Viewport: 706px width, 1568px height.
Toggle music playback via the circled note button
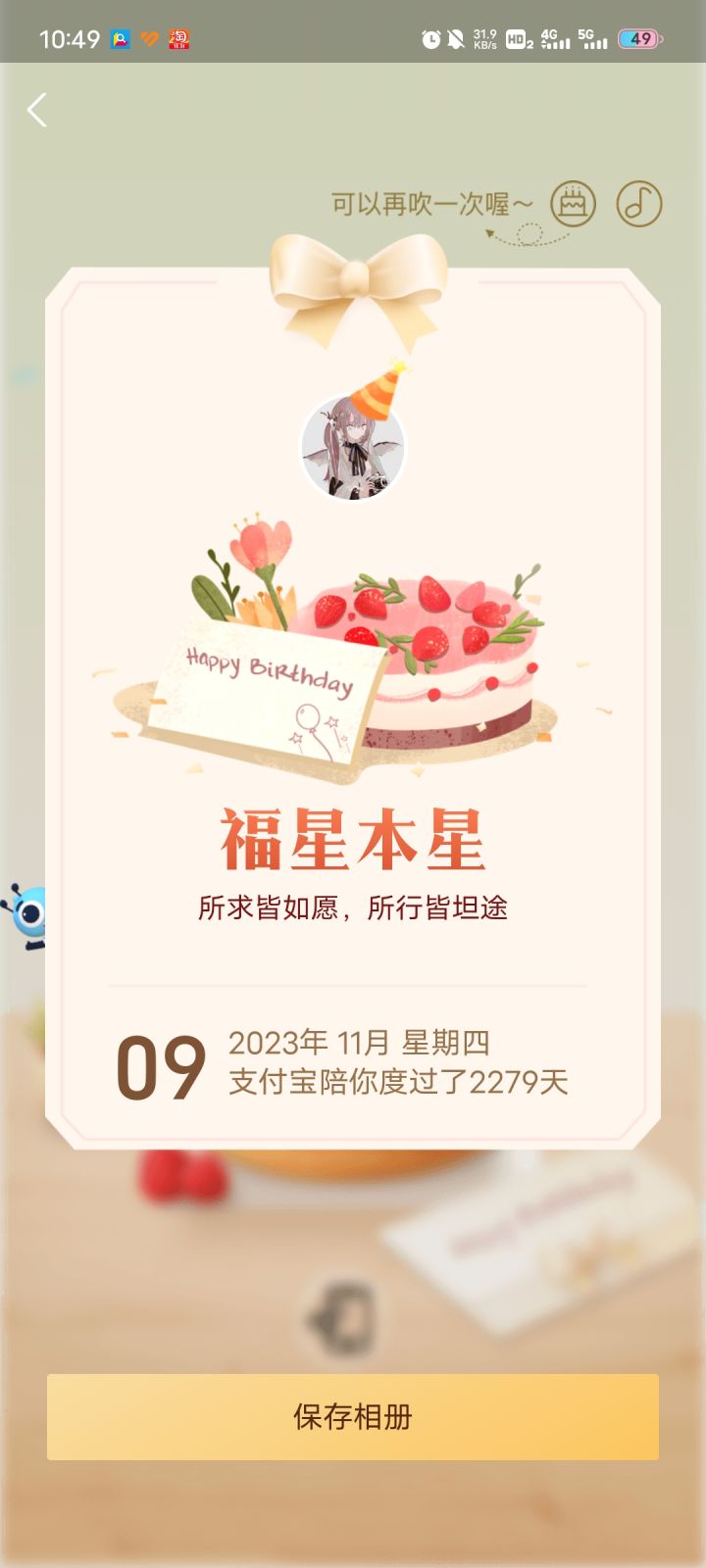638,204
